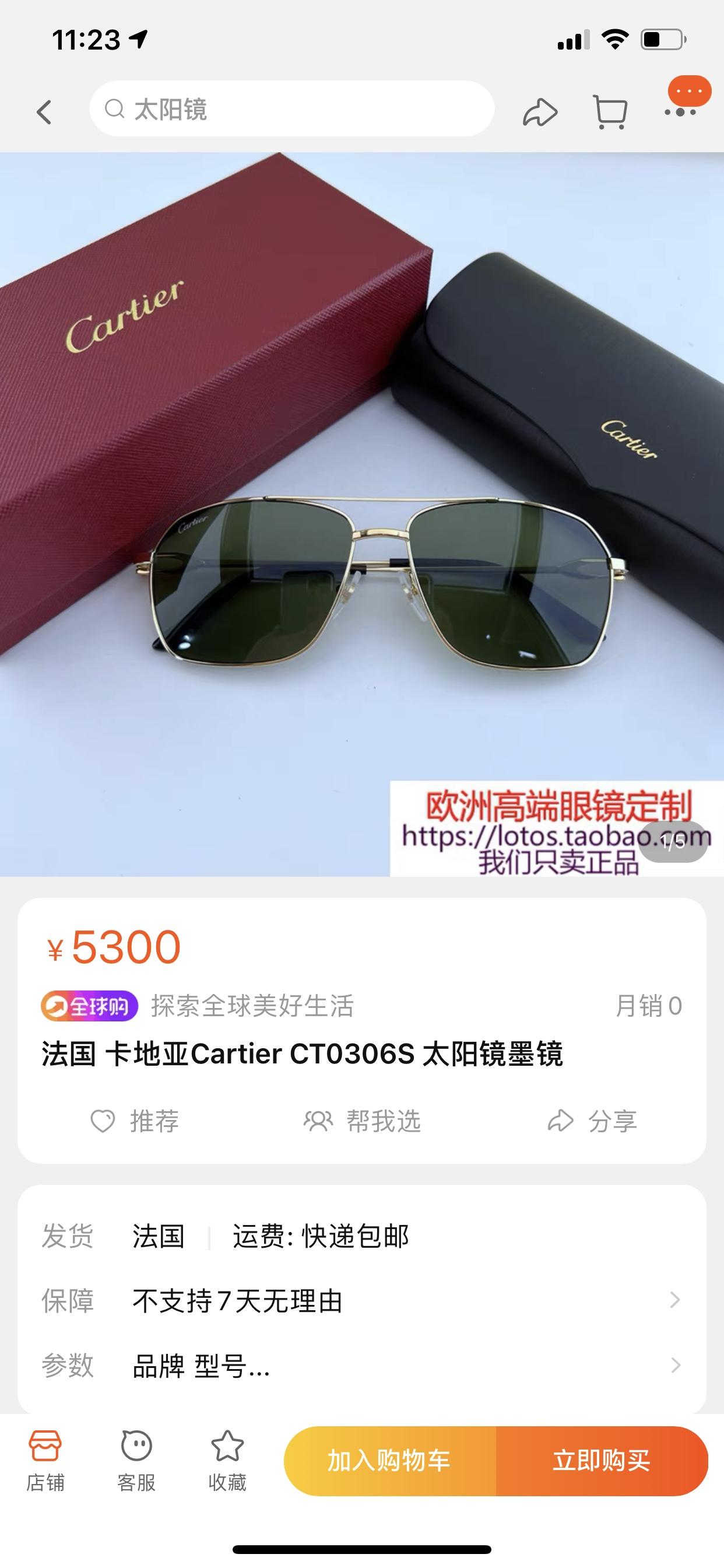724x1568 pixels.
Task: Ask friends via 帮我选
Action: pos(362,1121)
